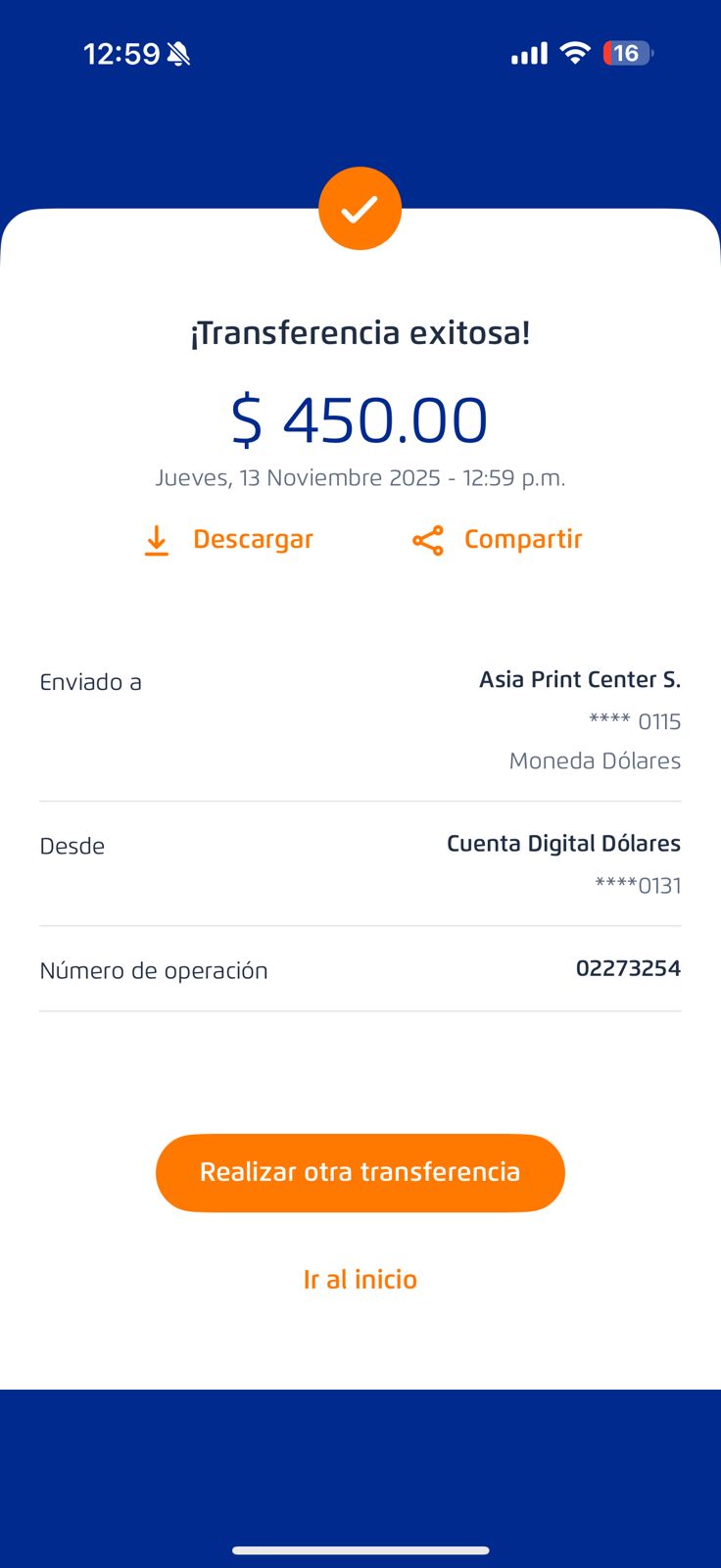Tap Realizar otra transferencia
Viewport: 721px width, 1568px height.
coord(360,1172)
